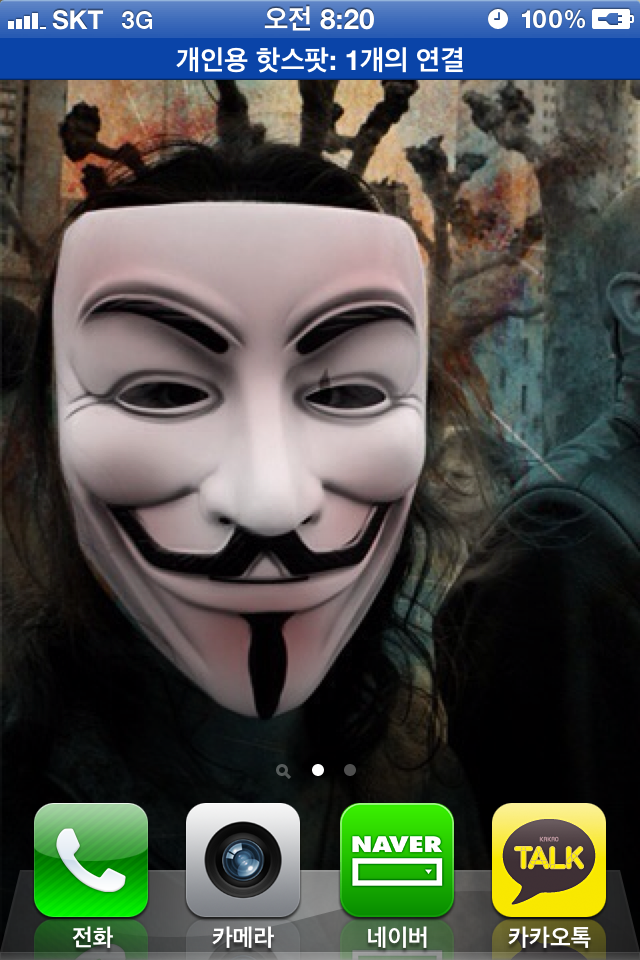Screen dimensions: 640x960
Task: Open the 카카오톡 KakaoTalk app
Action: (548, 860)
